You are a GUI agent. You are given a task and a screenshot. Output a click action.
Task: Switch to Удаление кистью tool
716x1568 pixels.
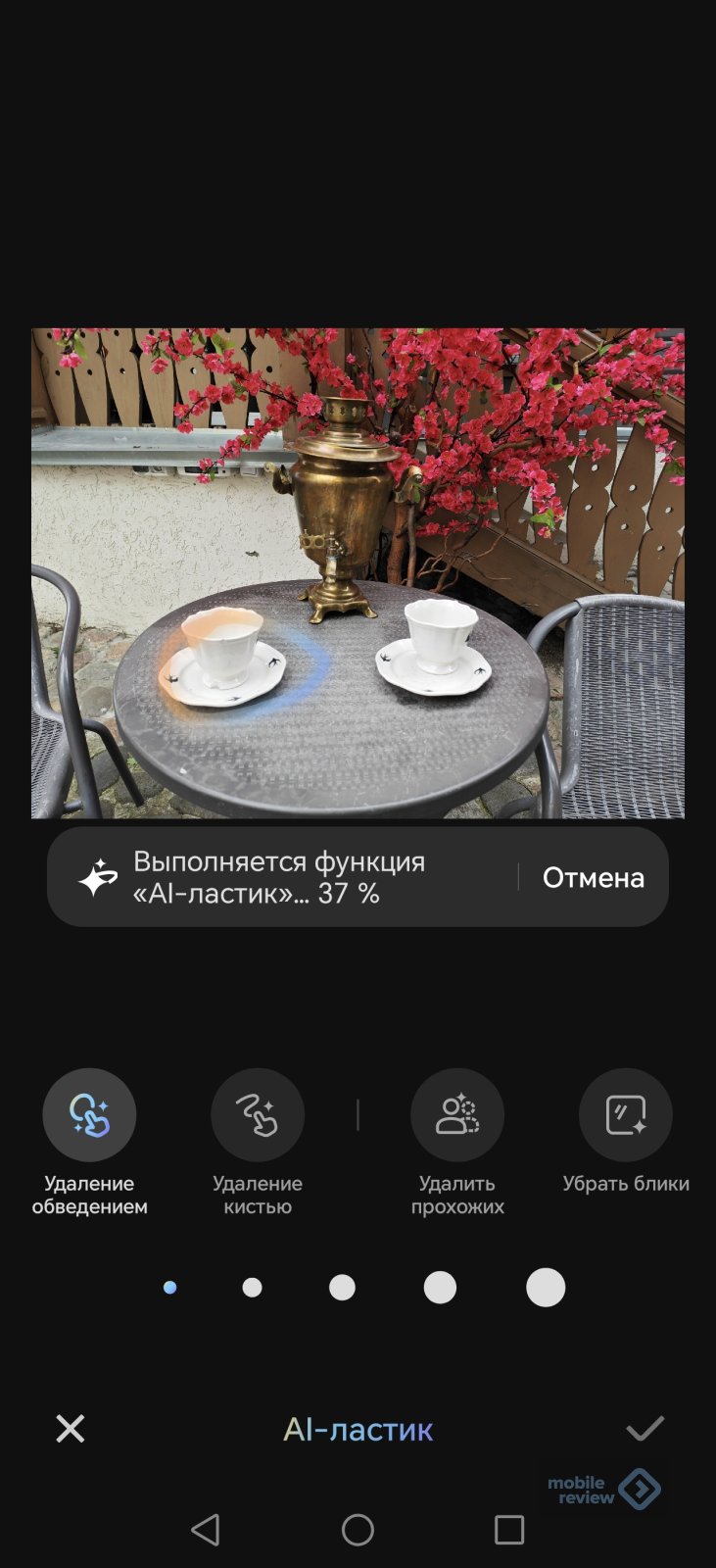click(x=258, y=1115)
